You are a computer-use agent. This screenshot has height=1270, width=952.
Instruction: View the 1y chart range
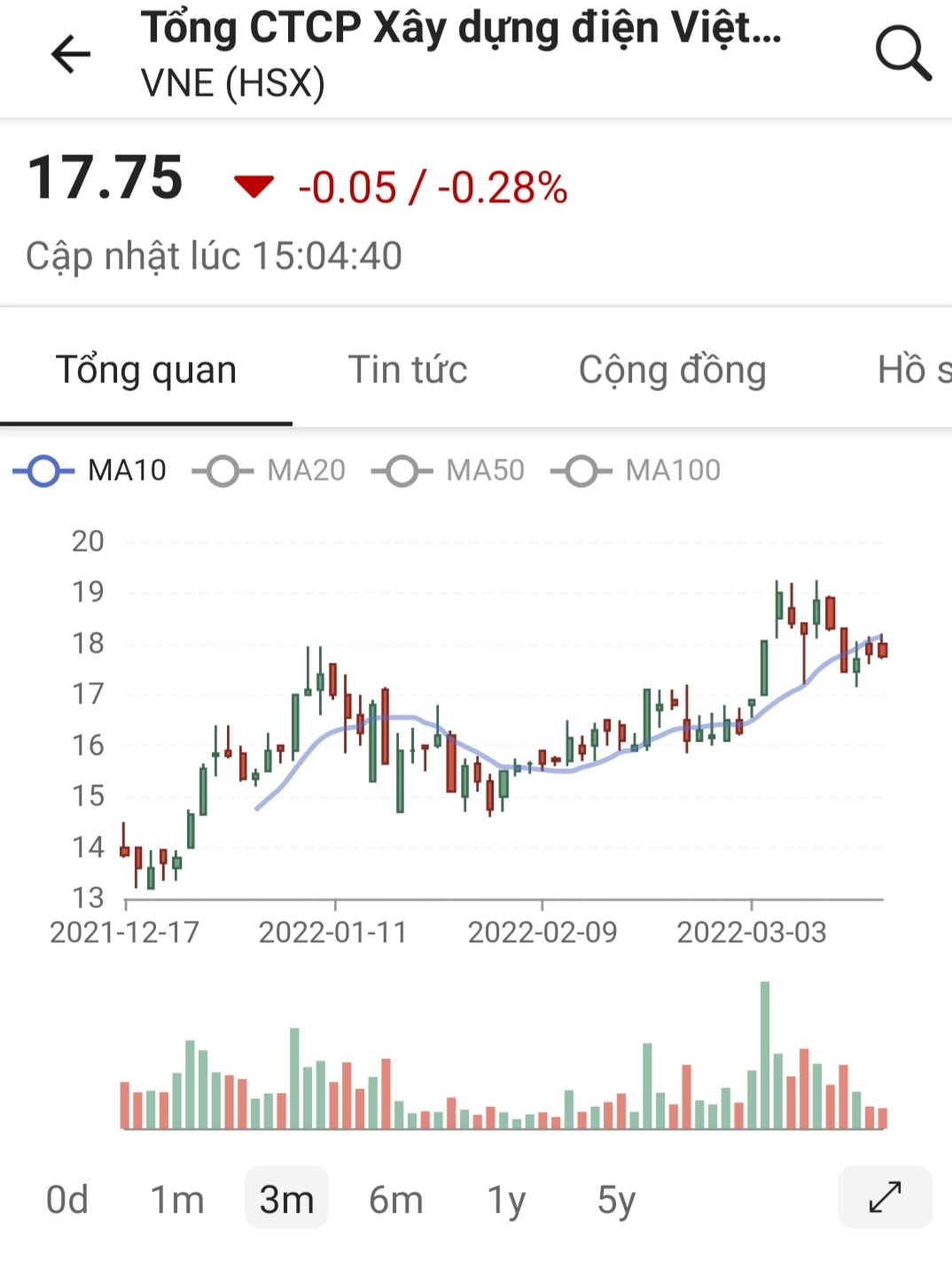(506, 1200)
